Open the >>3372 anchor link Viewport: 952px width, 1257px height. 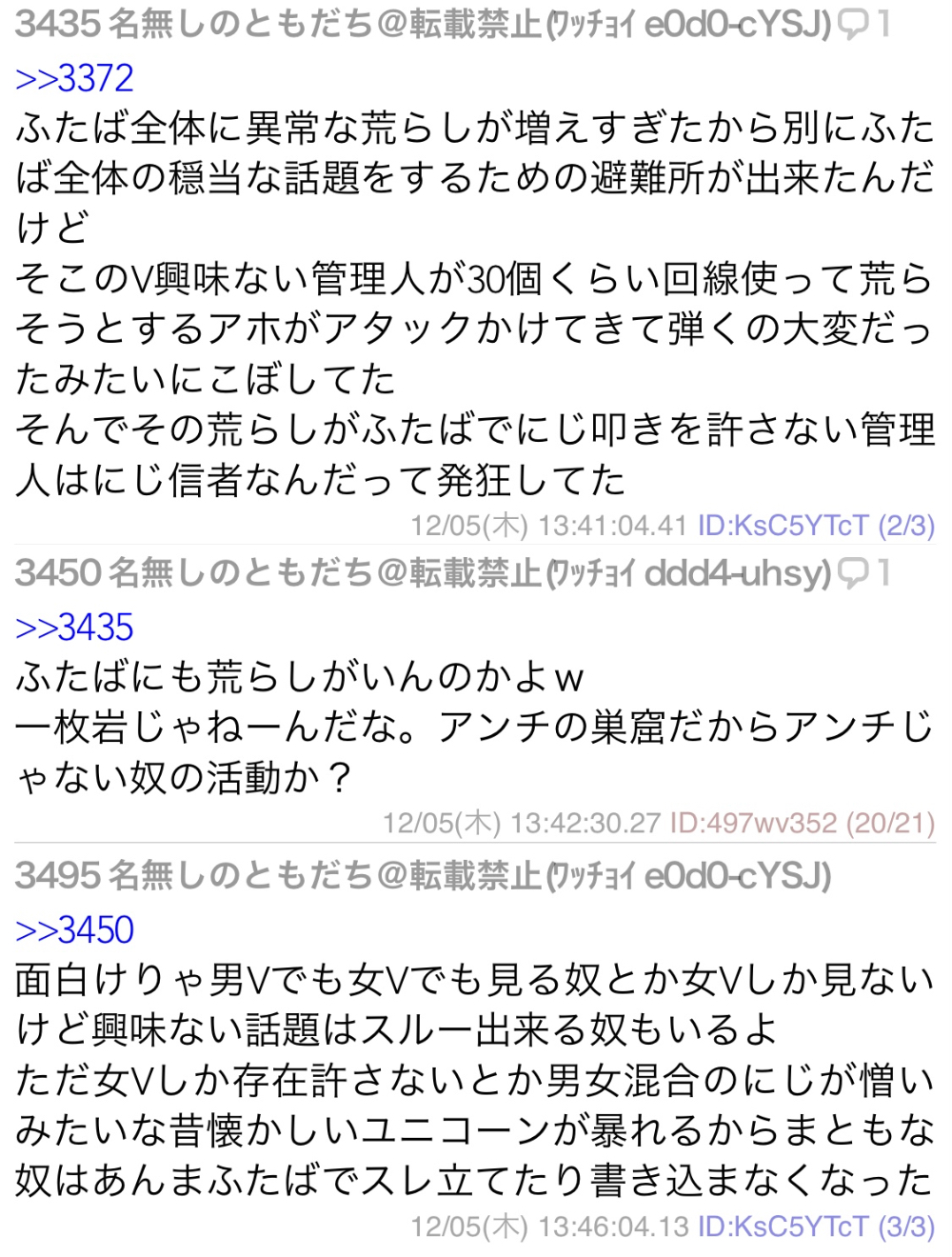[x=74, y=78]
